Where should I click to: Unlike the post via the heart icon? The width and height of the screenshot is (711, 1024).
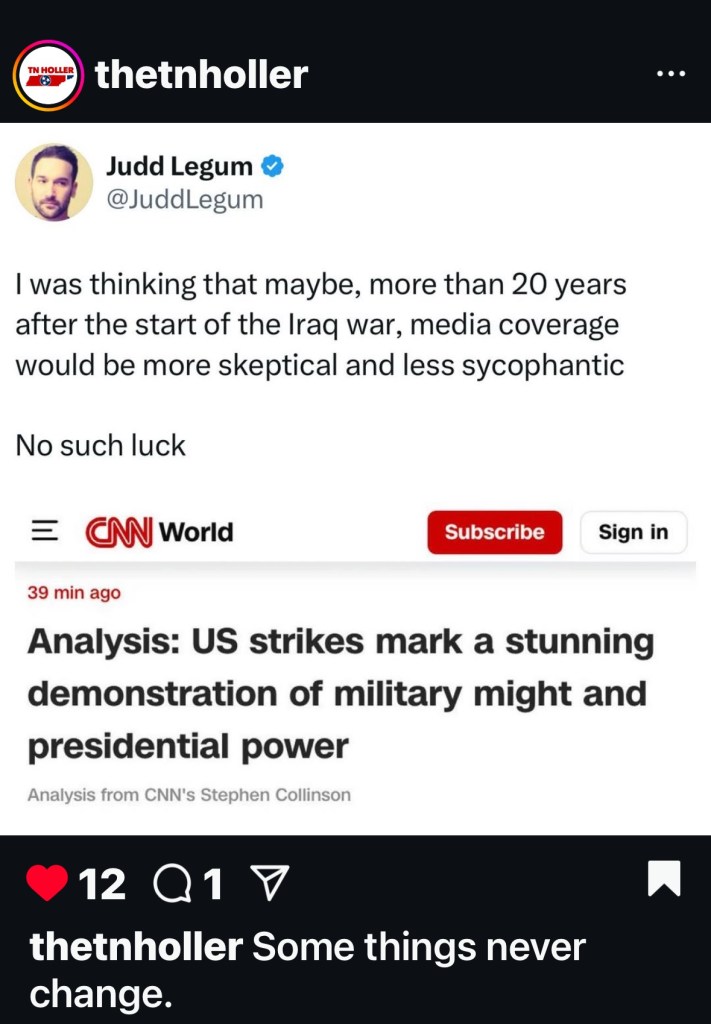coord(47,883)
